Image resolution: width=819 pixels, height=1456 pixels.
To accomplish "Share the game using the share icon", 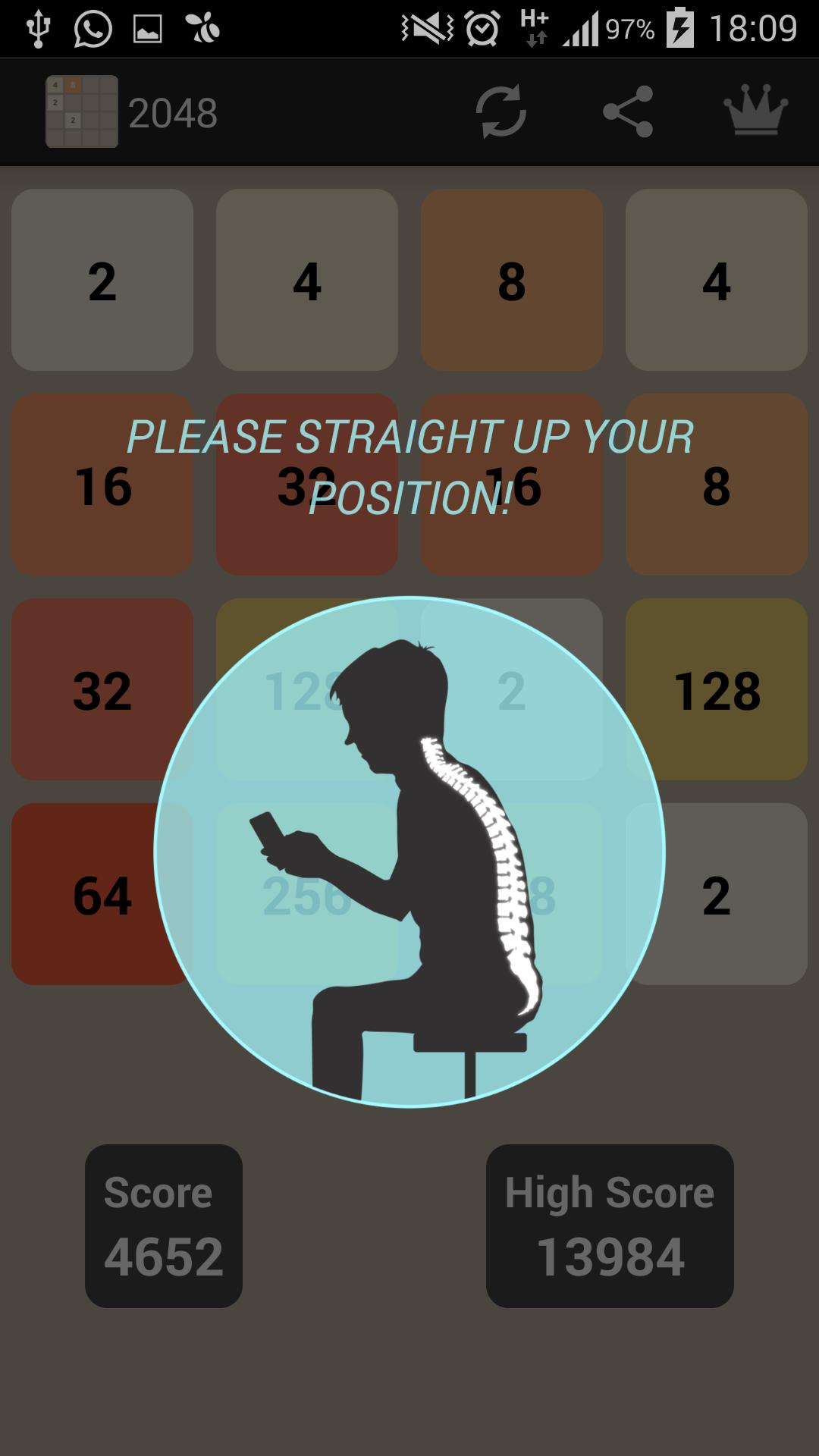I will pyautogui.click(x=628, y=112).
